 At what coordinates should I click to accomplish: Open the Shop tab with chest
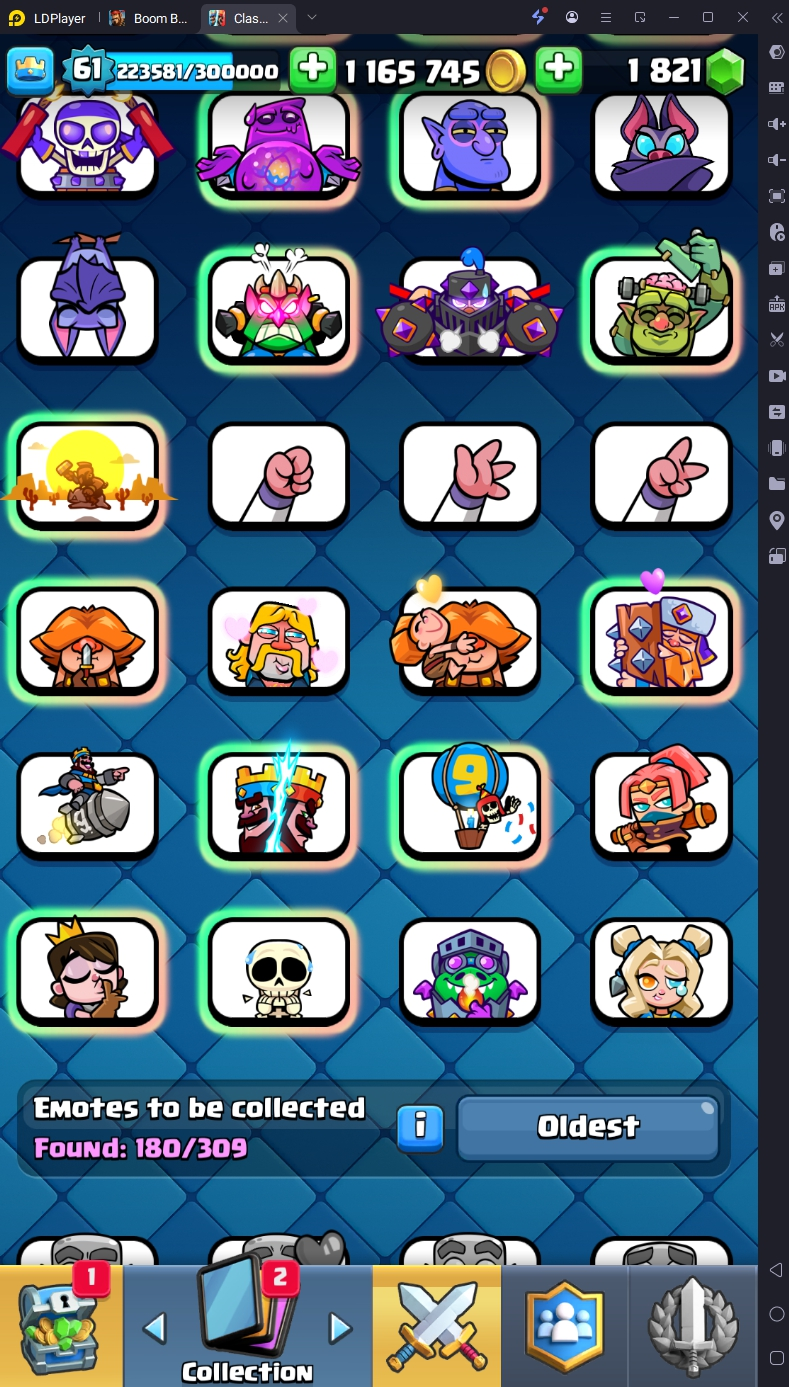pyautogui.click(x=62, y=1326)
